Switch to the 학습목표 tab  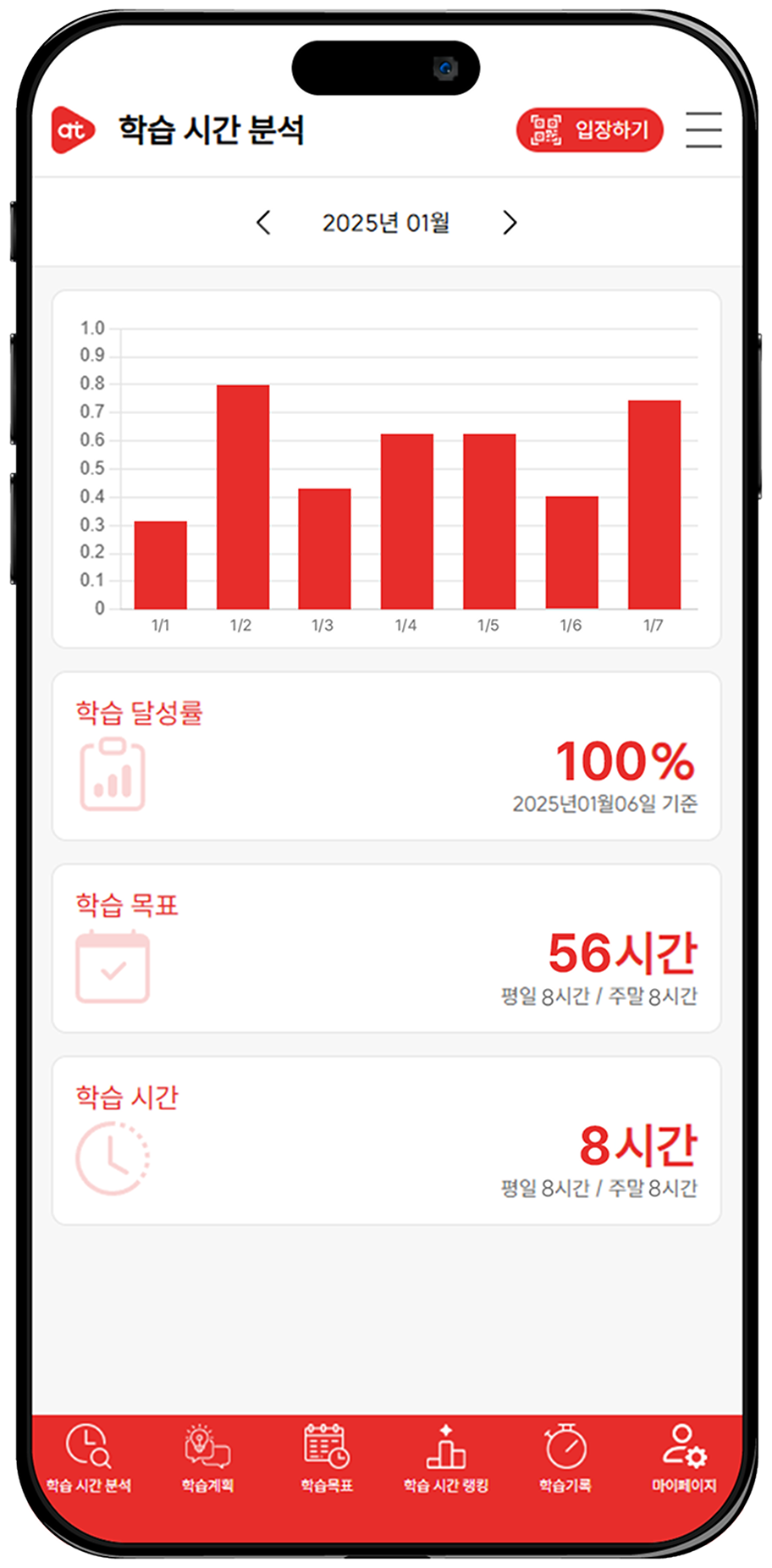[x=327, y=1458]
